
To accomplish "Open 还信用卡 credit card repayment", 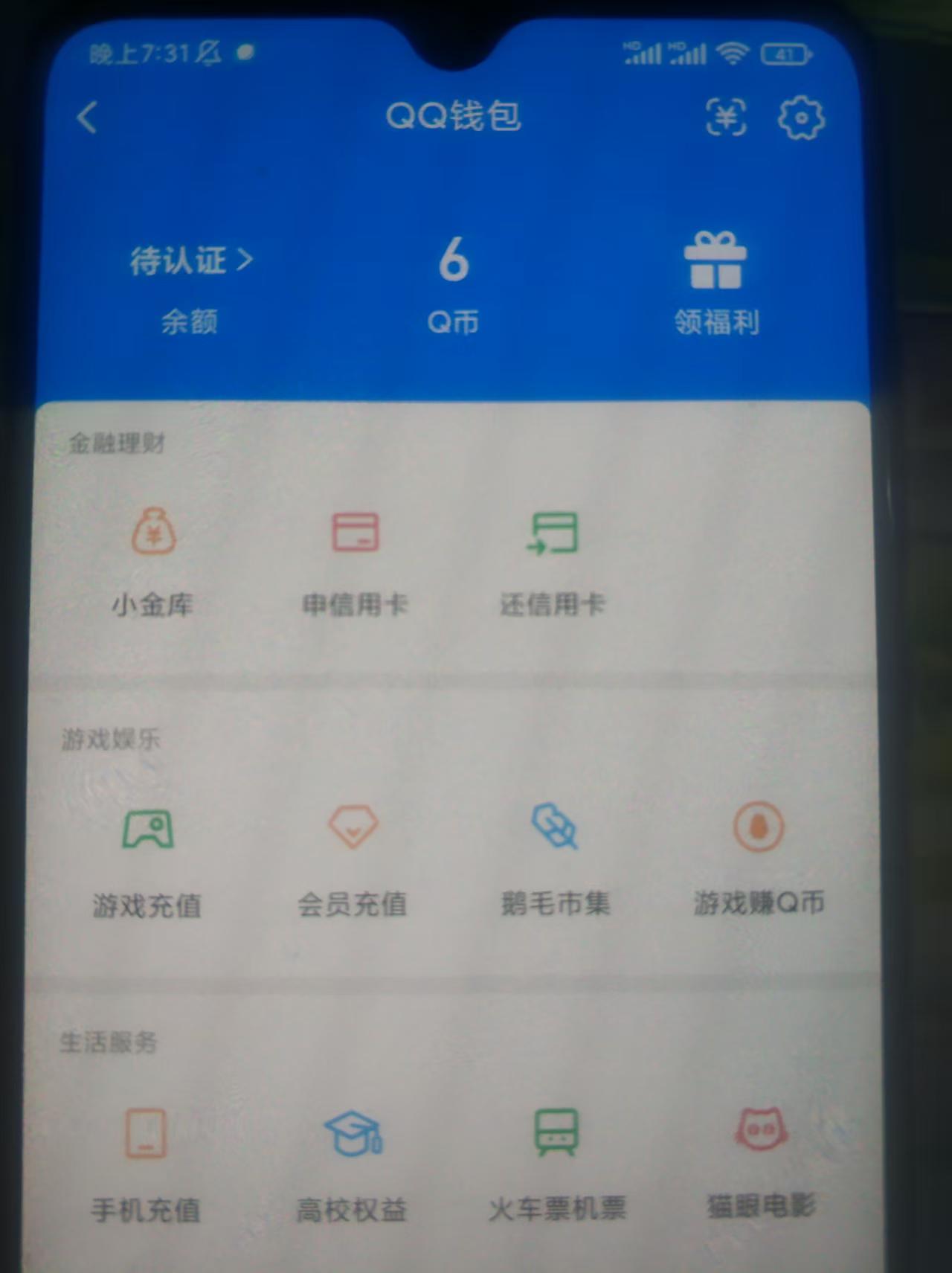I will [x=553, y=562].
